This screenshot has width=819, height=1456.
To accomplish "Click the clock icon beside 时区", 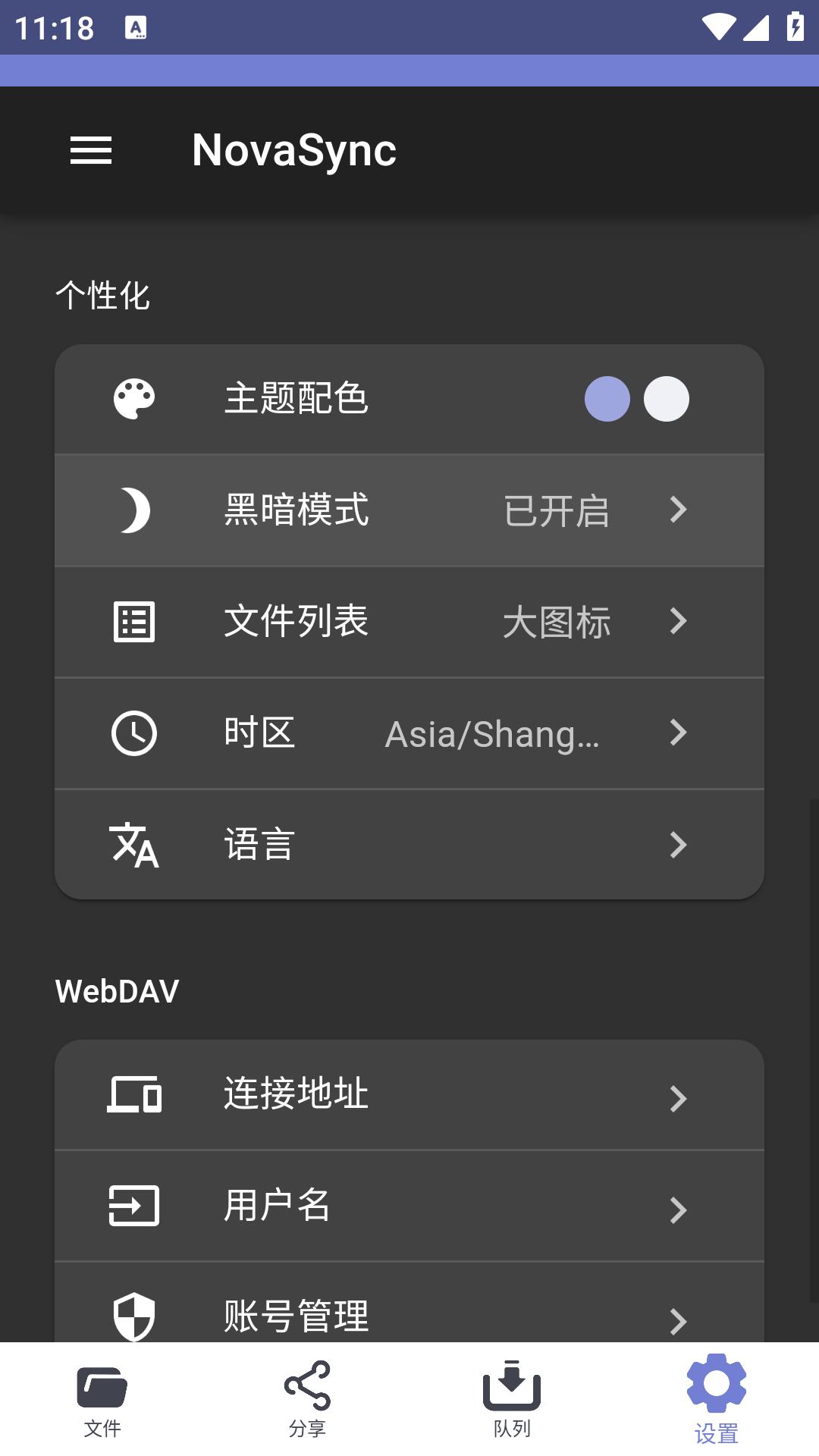I will pos(134,732).
